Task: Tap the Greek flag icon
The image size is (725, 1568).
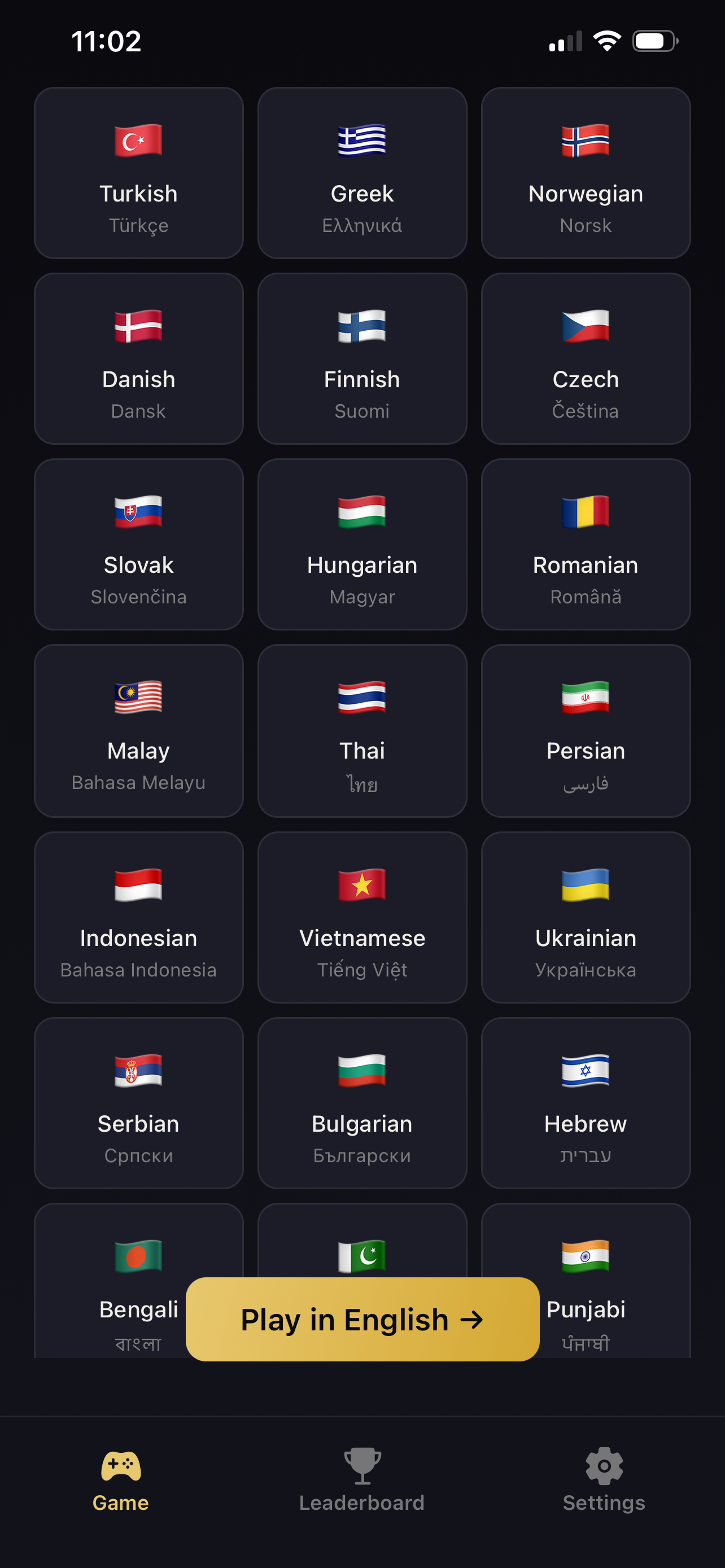Action: point(361,140)
